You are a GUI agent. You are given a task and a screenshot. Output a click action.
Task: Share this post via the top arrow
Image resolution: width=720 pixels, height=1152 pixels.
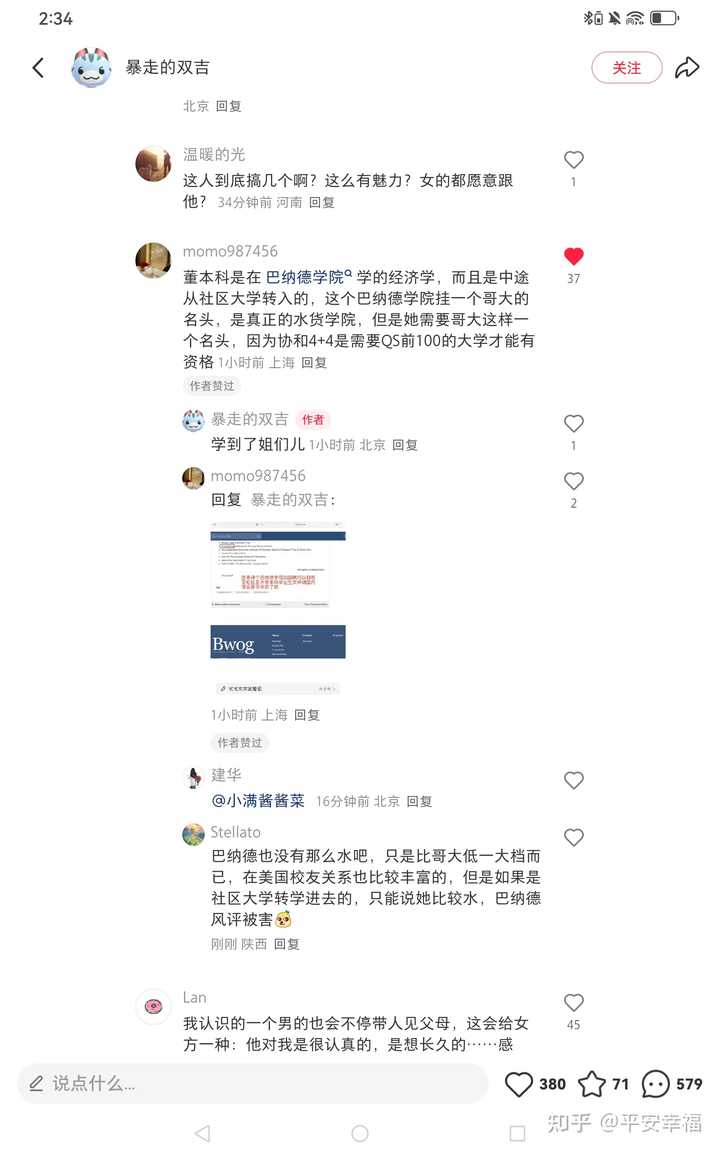pyautogui.click(x=687, y=68)
